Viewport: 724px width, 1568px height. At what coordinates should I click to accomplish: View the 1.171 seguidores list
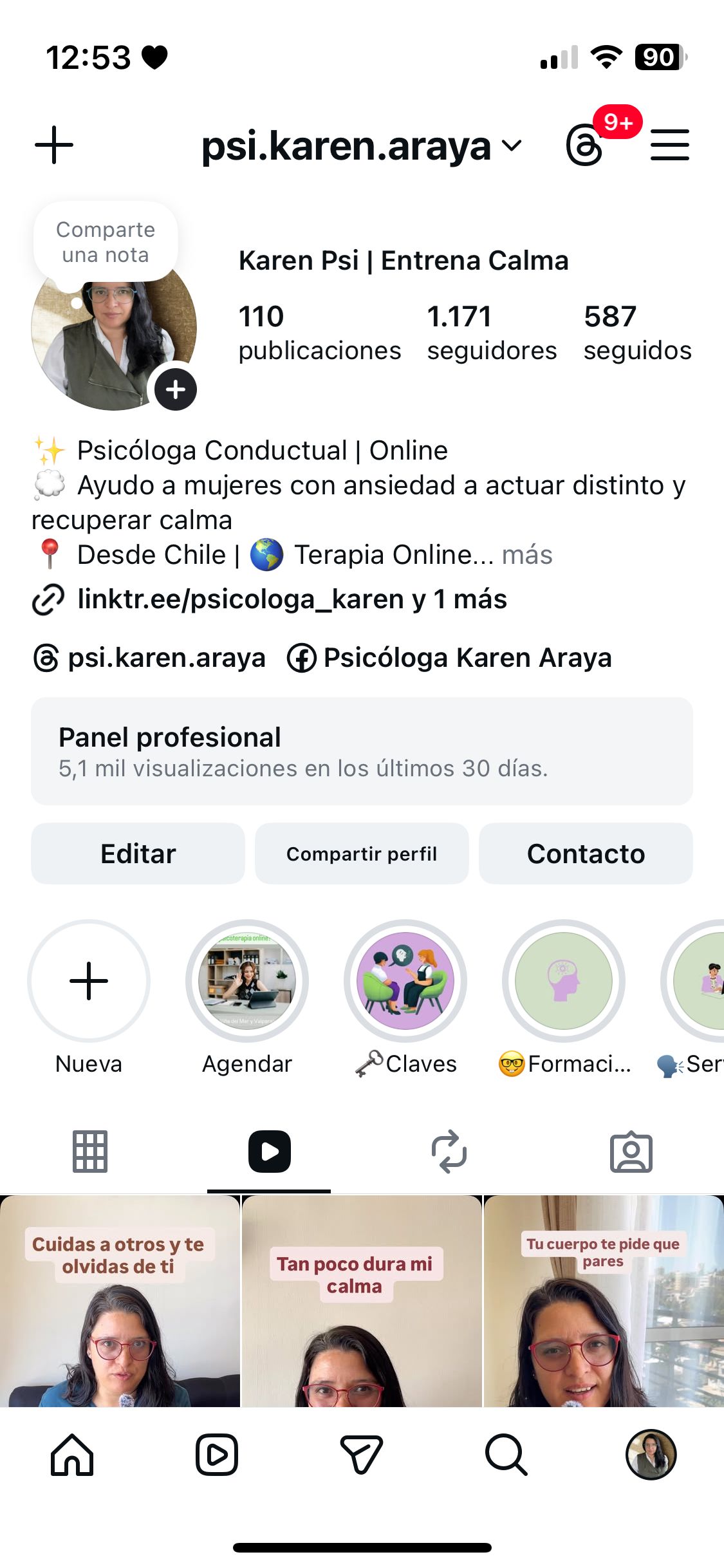[492, 333]
